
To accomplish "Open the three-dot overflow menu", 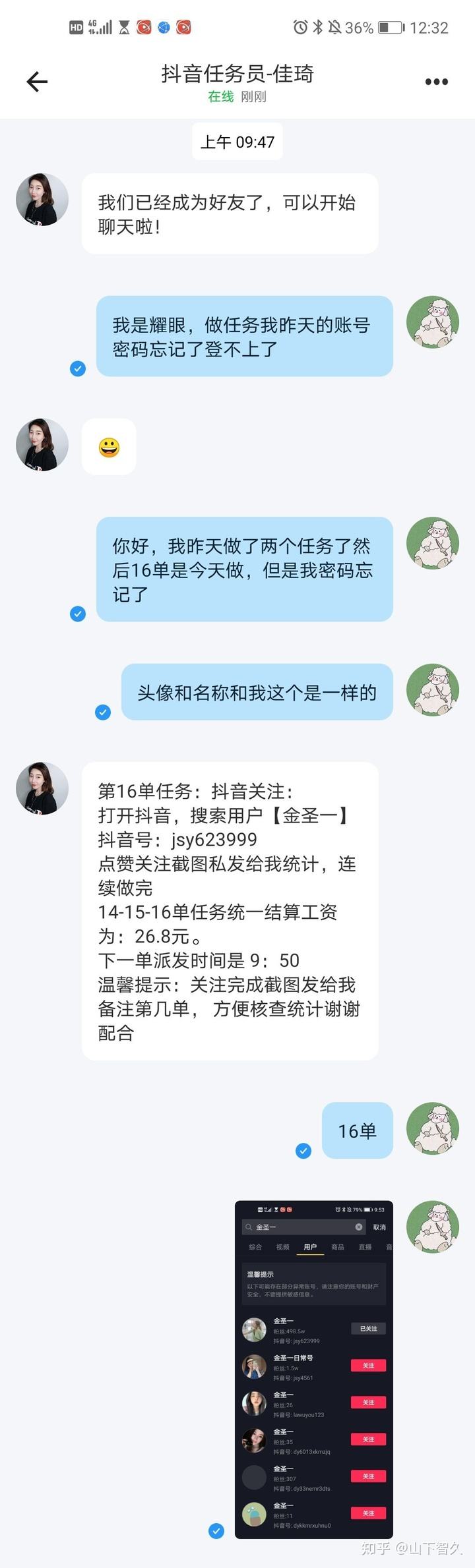I will click(436, 82).
